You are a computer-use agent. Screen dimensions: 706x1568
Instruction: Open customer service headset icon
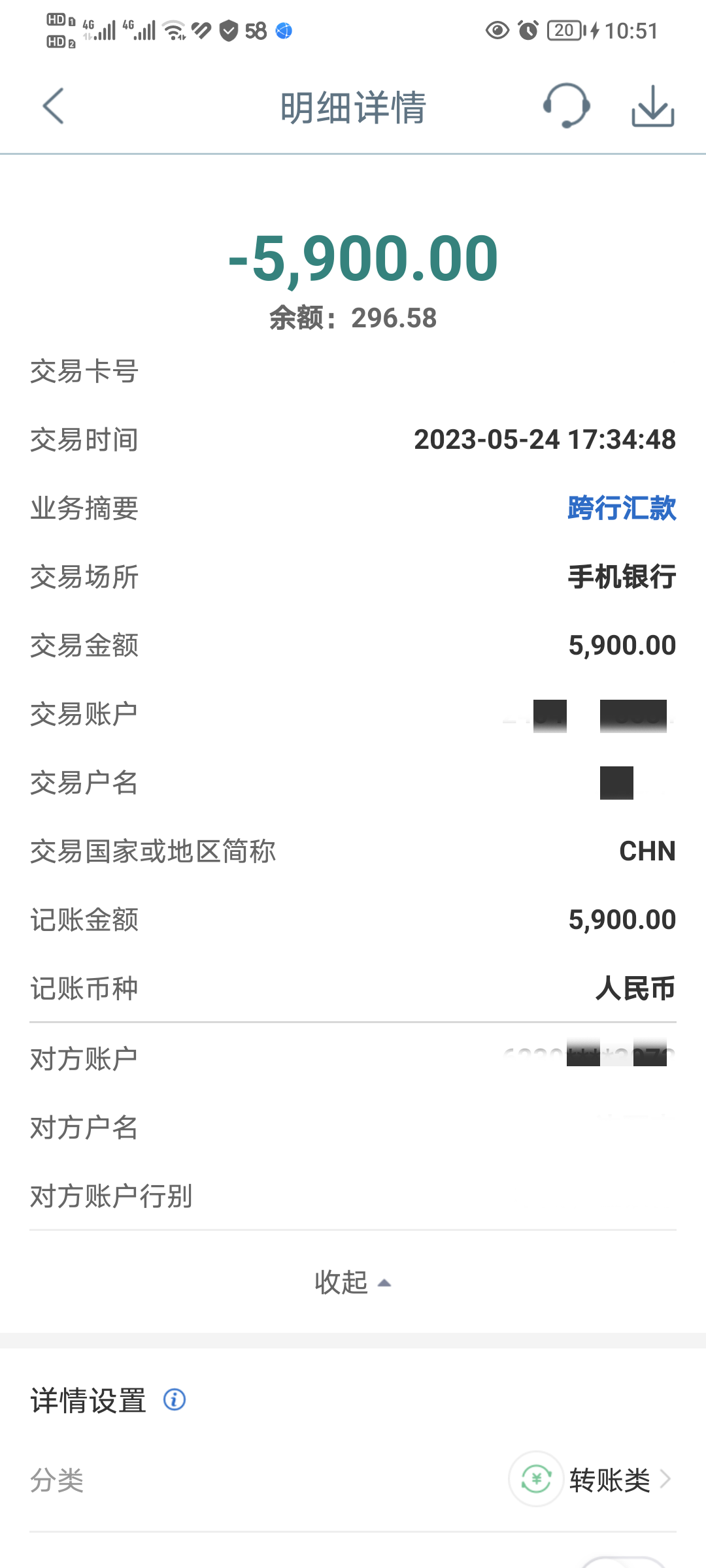pos(566,106)
